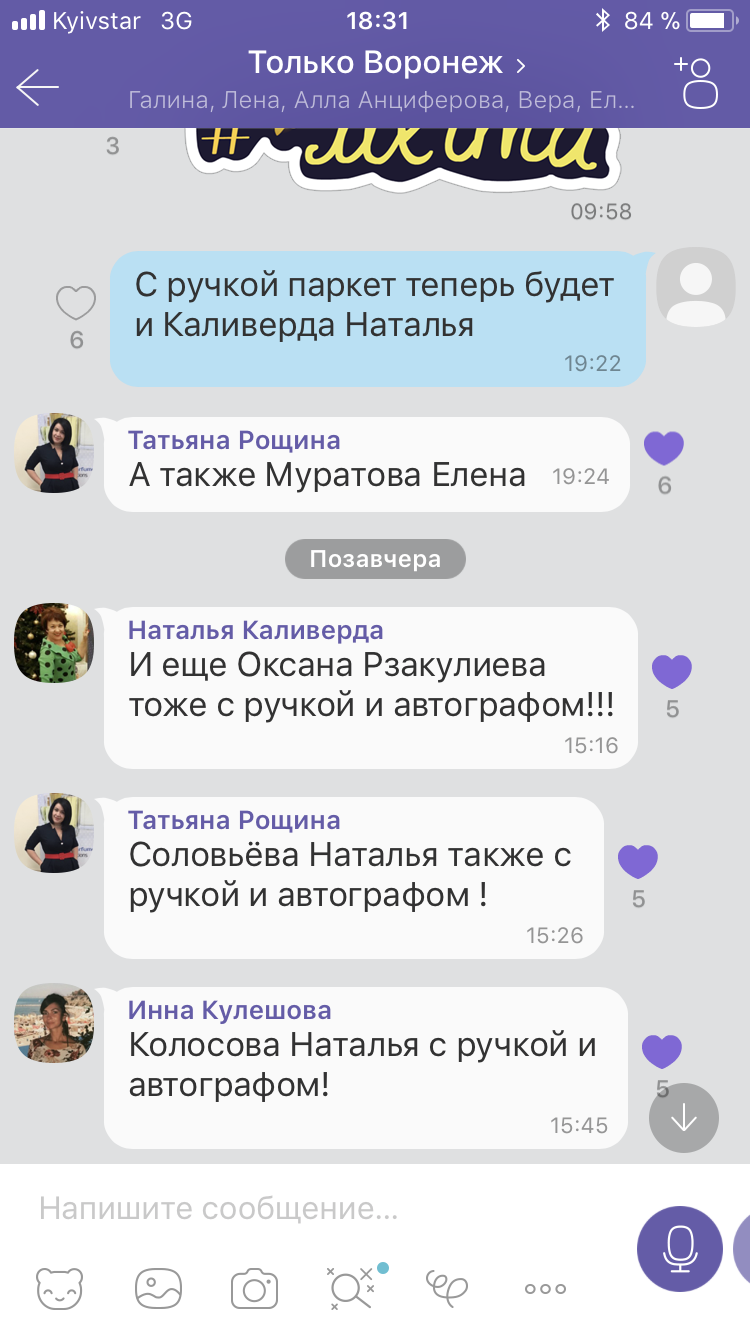Screen dimensions: 750x1334
Task: Open the doodle drawing tool
Action: point(448,1286)
